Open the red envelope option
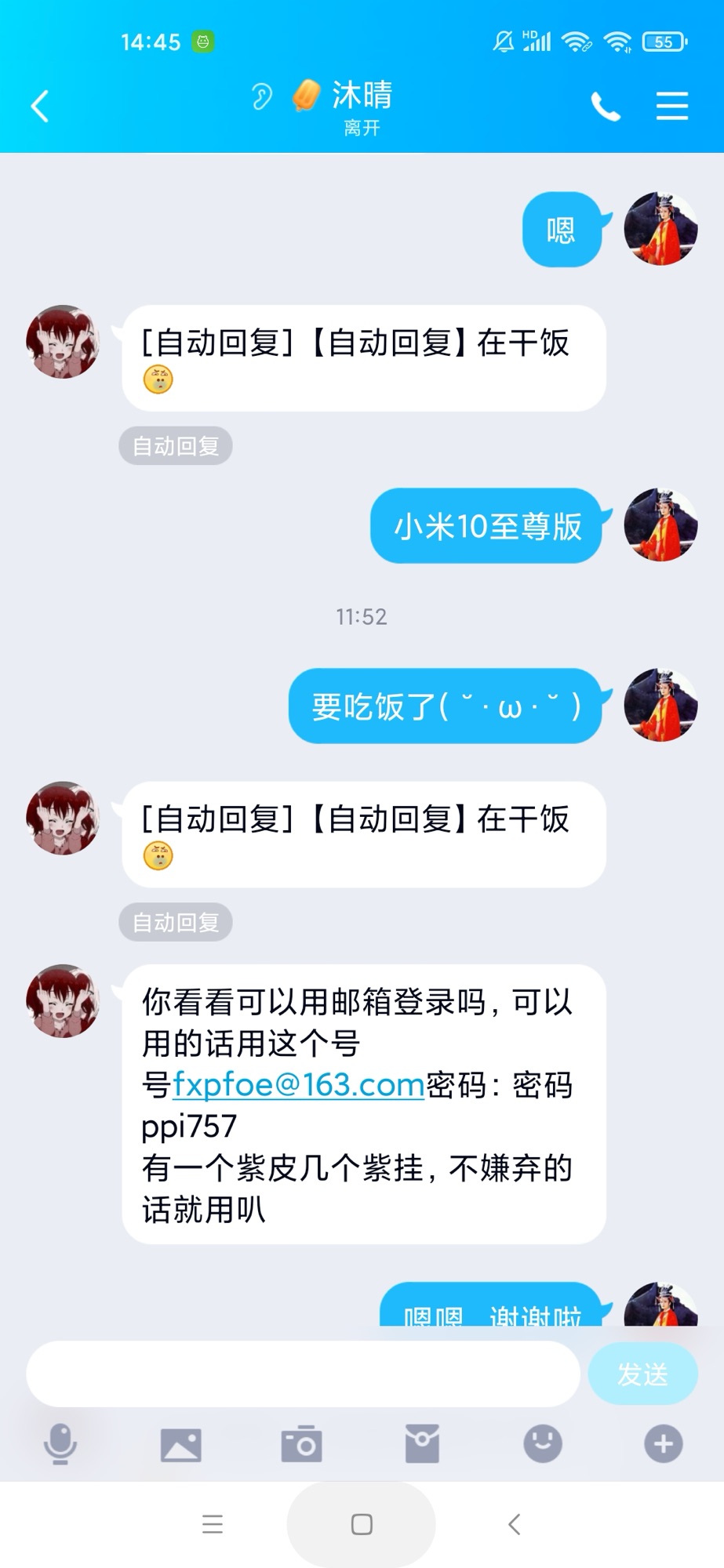The image size is (724, 1568). [422, 1444]
